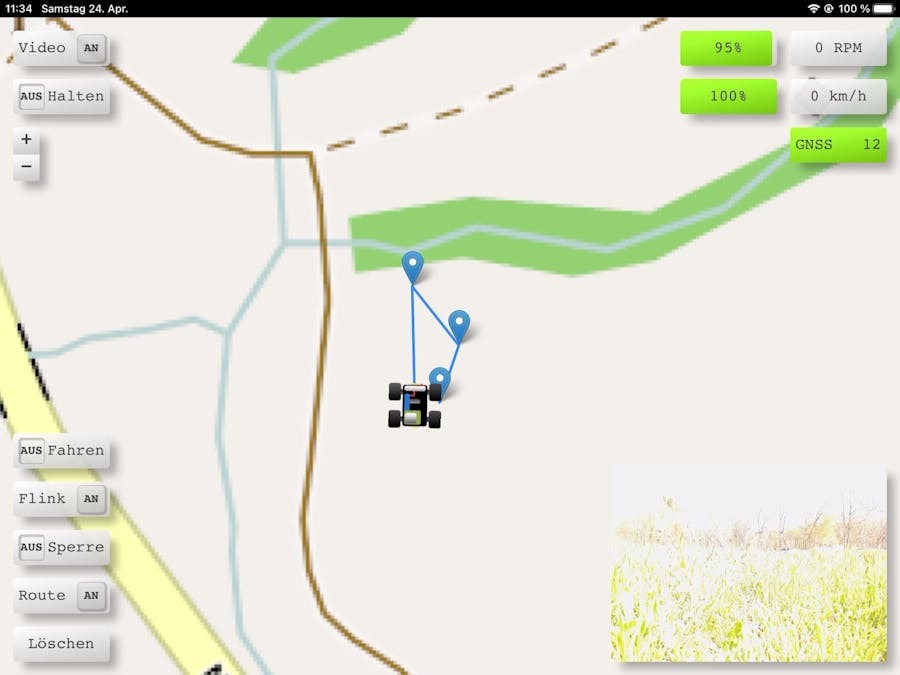The width and height of the screenshot is (900, 675).
Task: Tap the Löschen button
Action: coord(61,644)
